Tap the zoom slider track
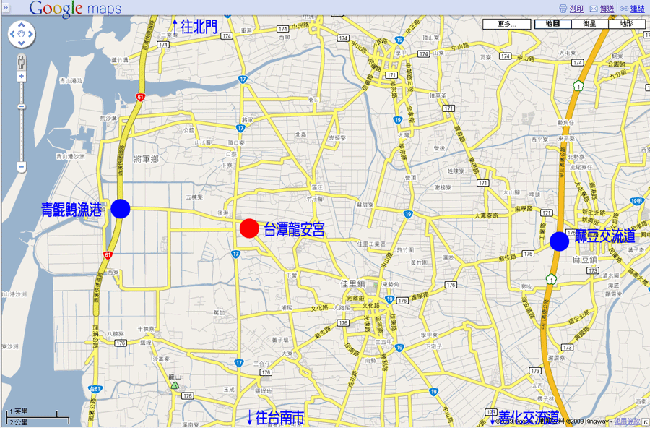This screenshot has height=428, width=650. [21, 95]
